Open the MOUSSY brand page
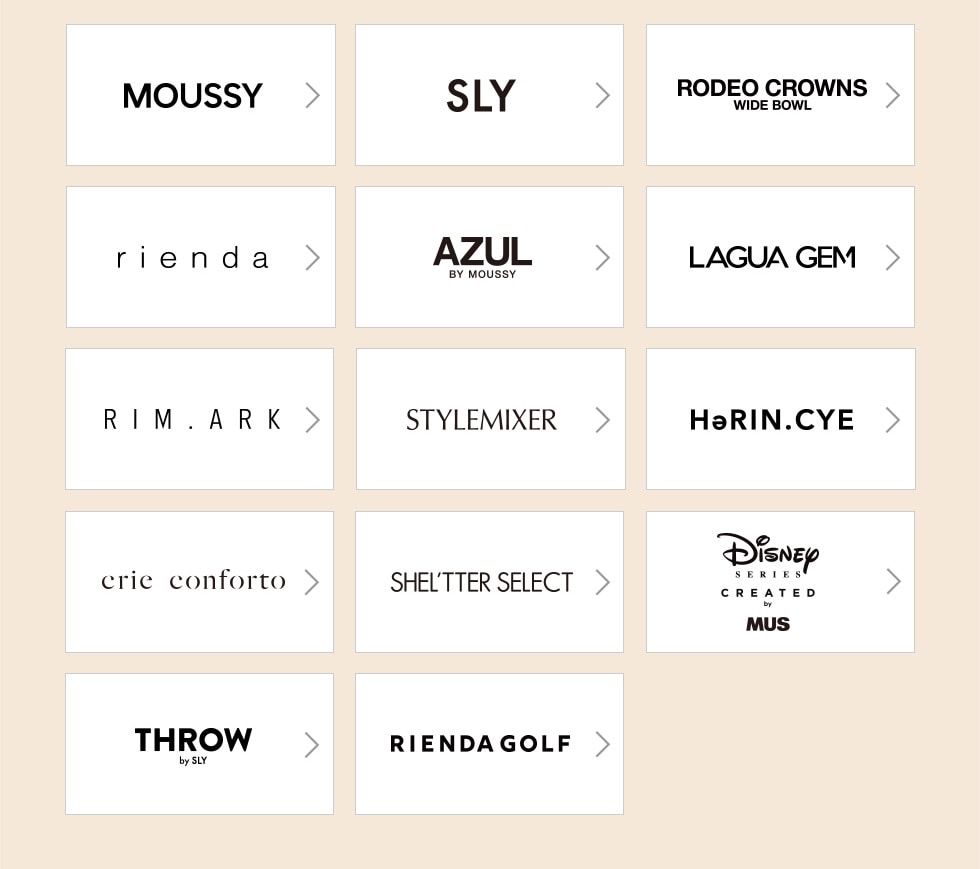 pos(200,95)
